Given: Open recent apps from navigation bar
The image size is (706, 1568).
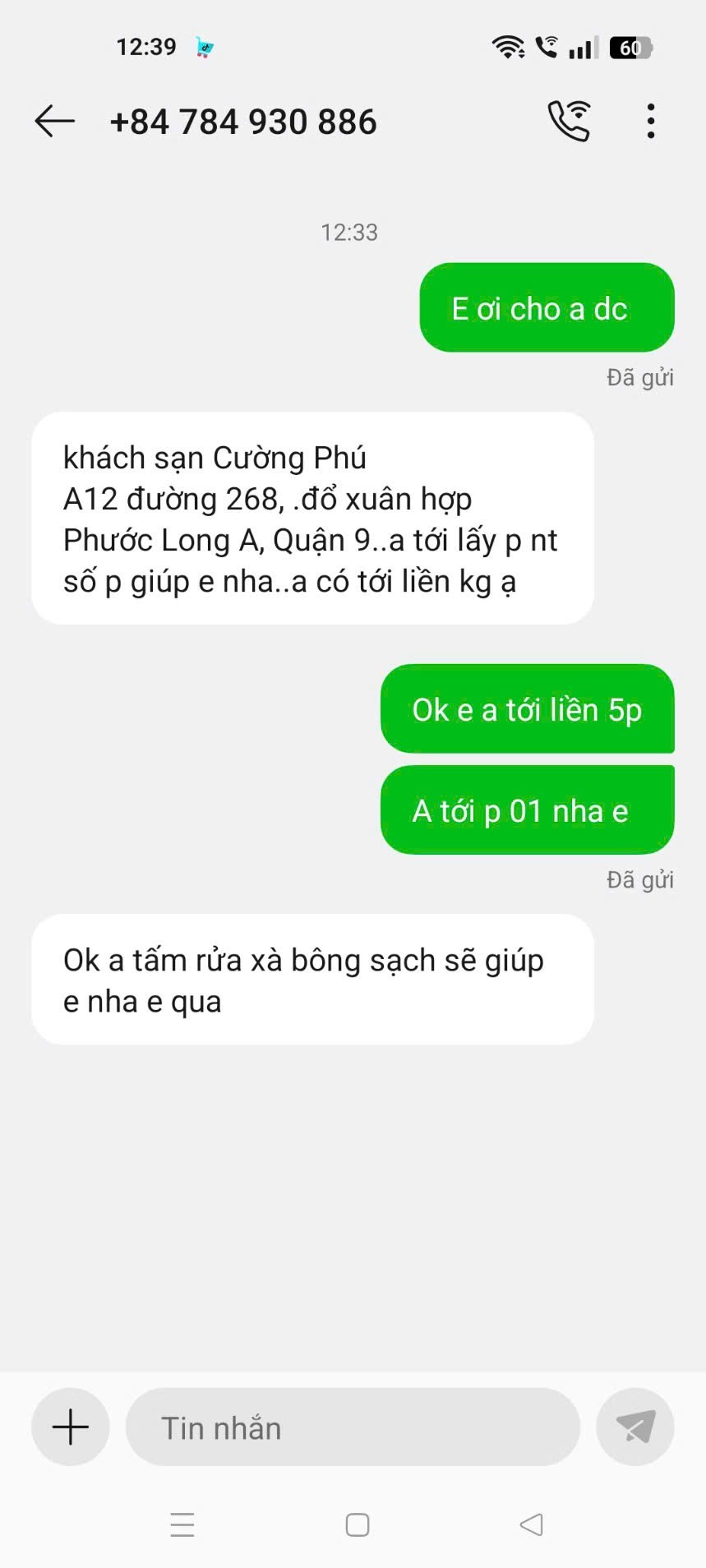Looking at the screenshot, I should pyautogui.click(x=182, y=1524).
